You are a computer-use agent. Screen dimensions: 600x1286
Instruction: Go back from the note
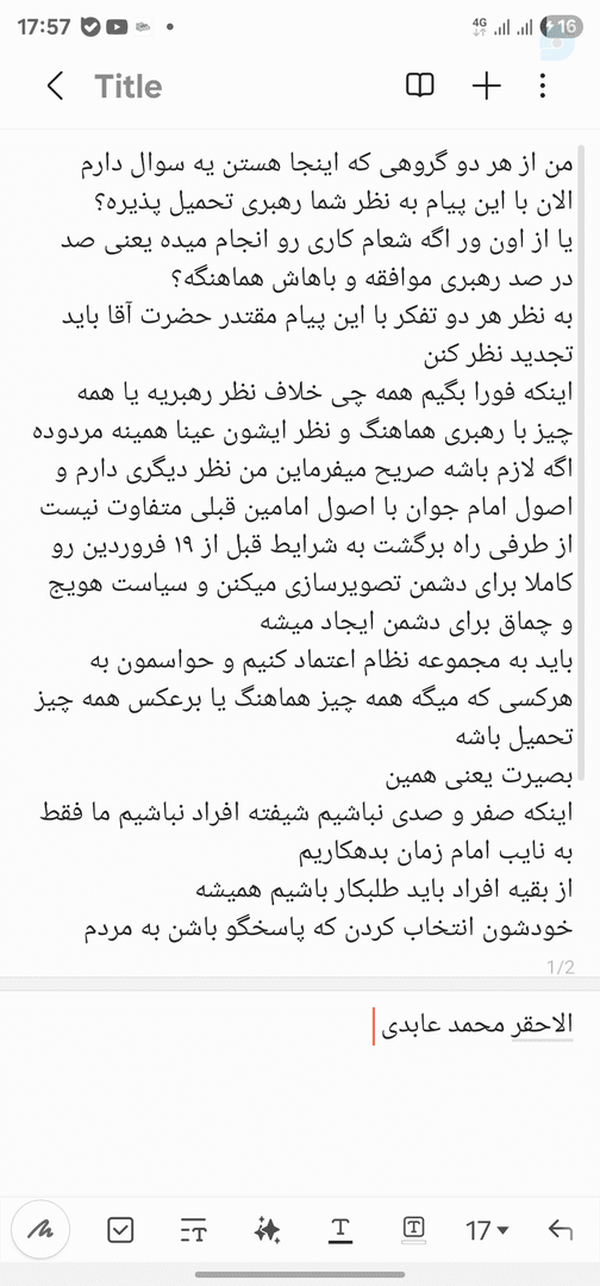point(56,87)
